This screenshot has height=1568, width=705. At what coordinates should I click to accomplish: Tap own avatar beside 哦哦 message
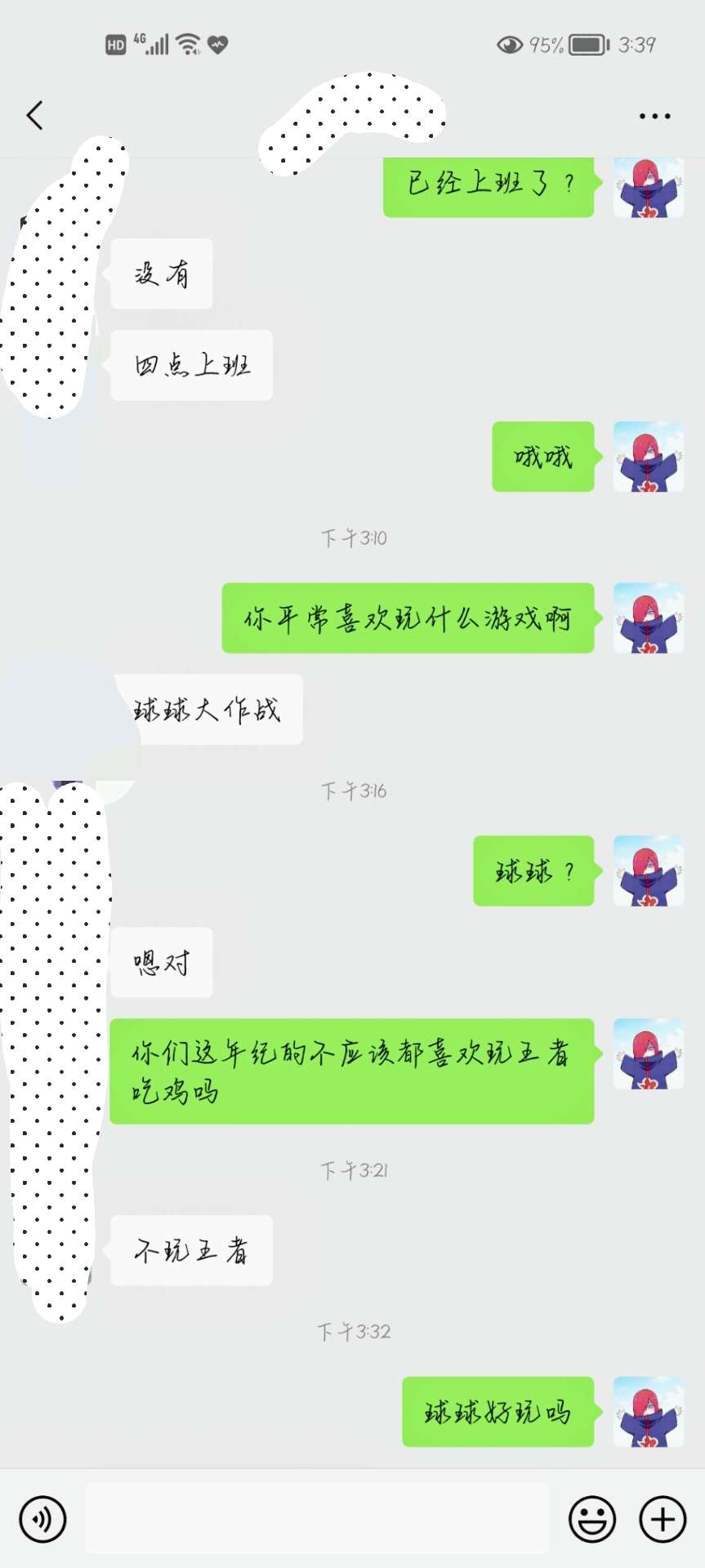pos(649,457)
